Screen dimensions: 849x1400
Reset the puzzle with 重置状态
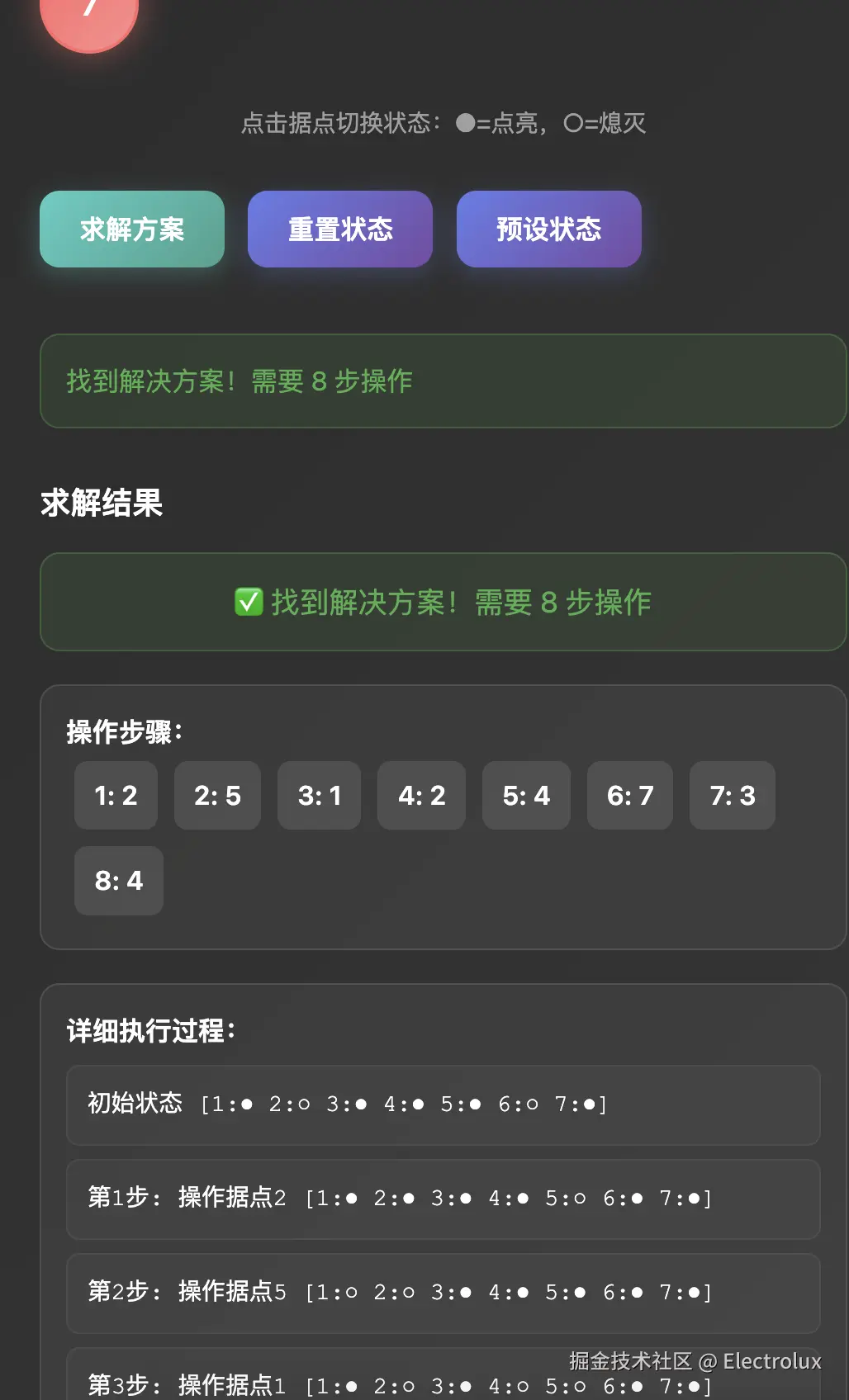[340, 229]
